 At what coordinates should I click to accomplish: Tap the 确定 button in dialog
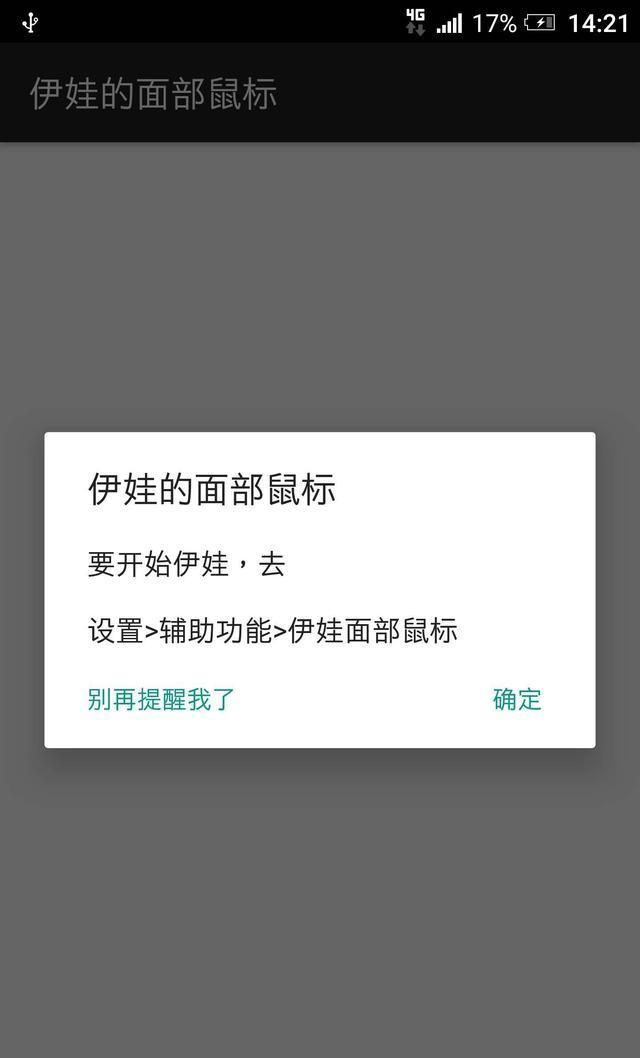pyautogui.click(x=517, y=699)
